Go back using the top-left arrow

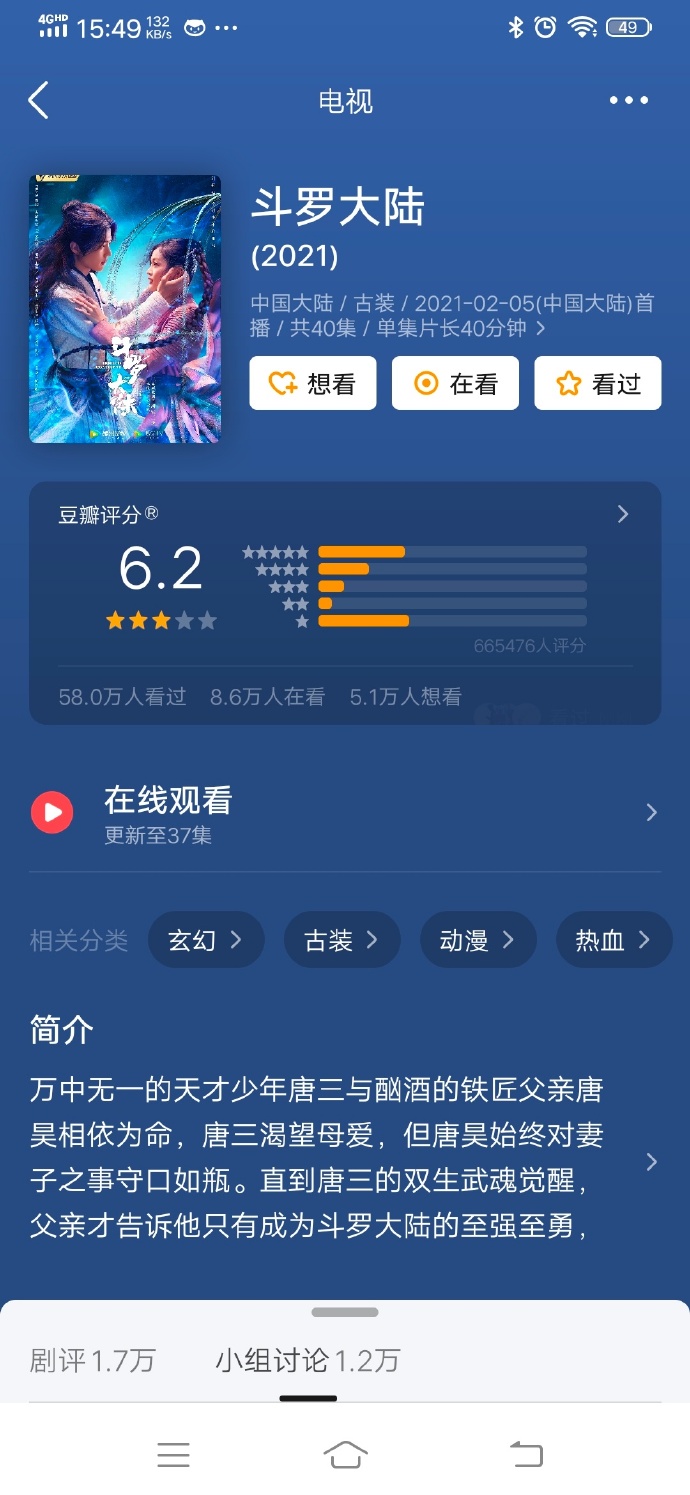(38, 101)
